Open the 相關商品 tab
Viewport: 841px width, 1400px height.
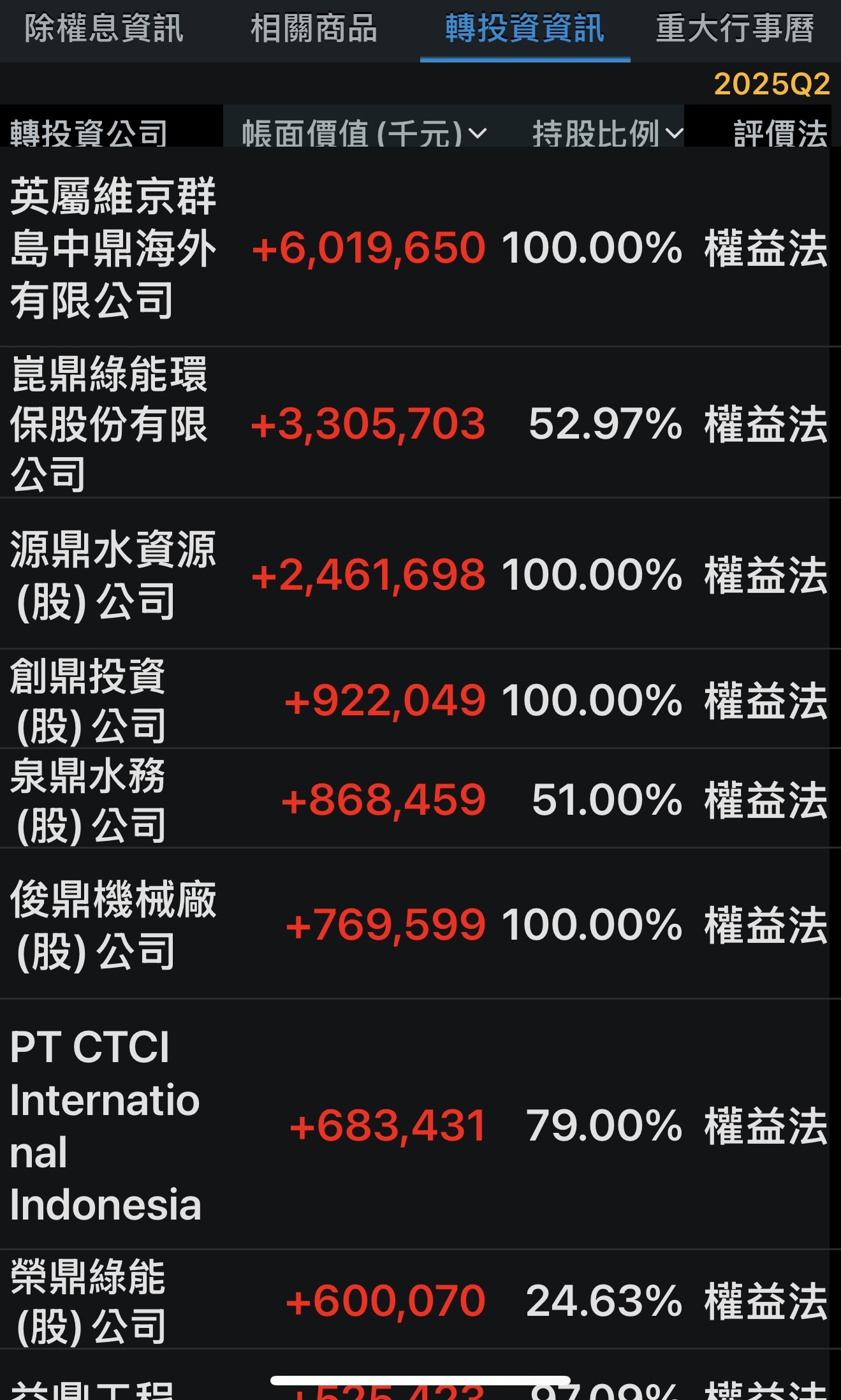click(314, 29)
